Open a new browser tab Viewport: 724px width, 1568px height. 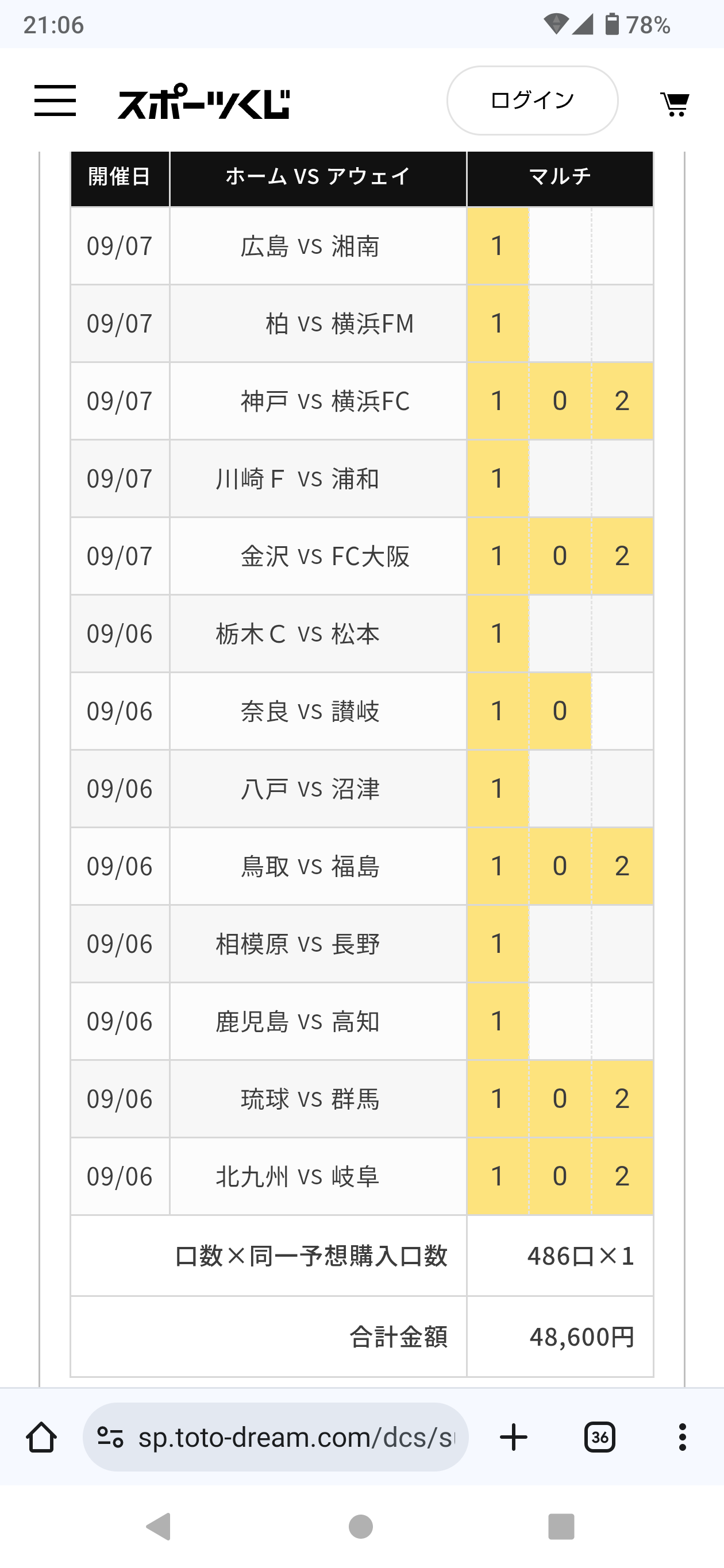pos(513,1437)
